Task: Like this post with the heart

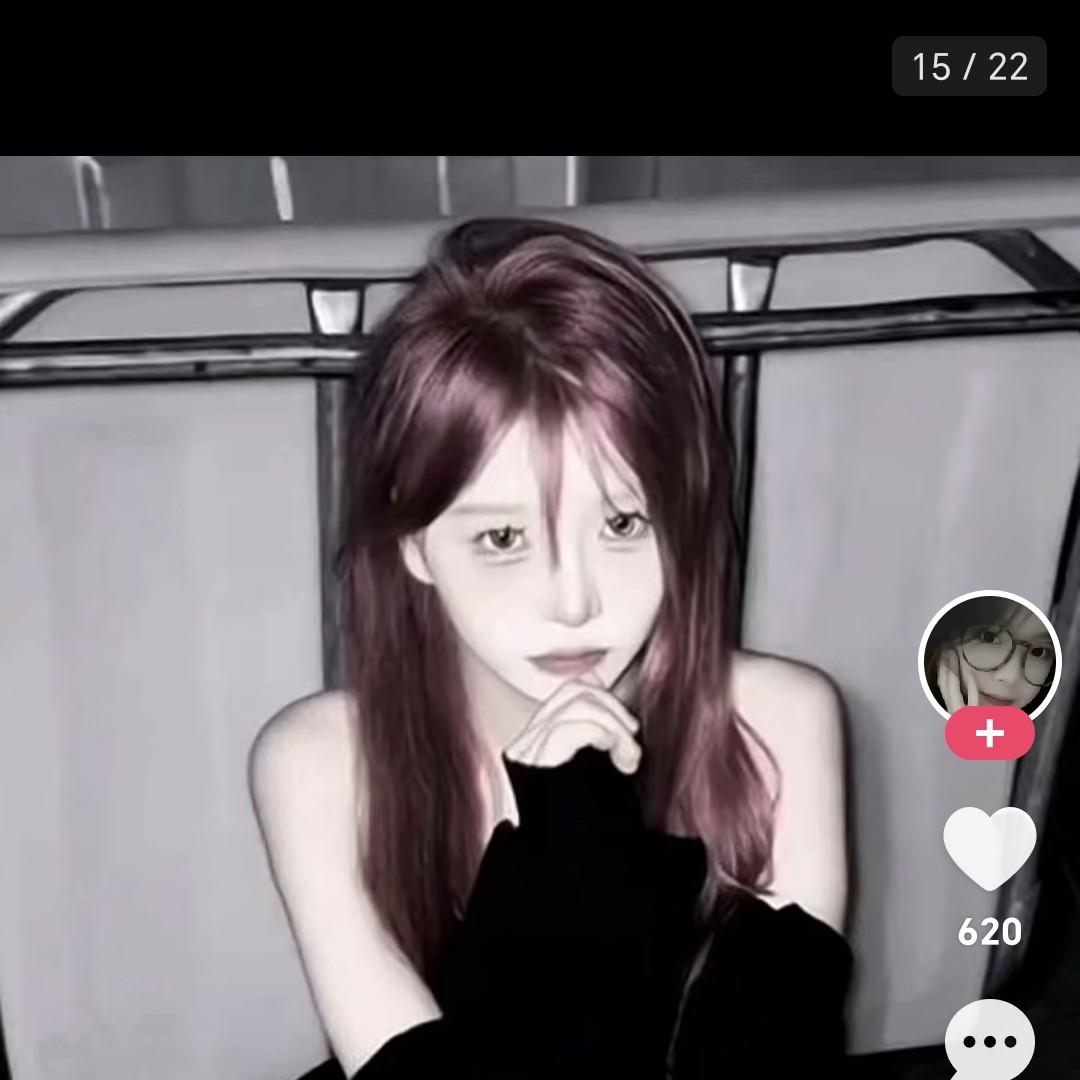Action: click(x=990, y=848)
